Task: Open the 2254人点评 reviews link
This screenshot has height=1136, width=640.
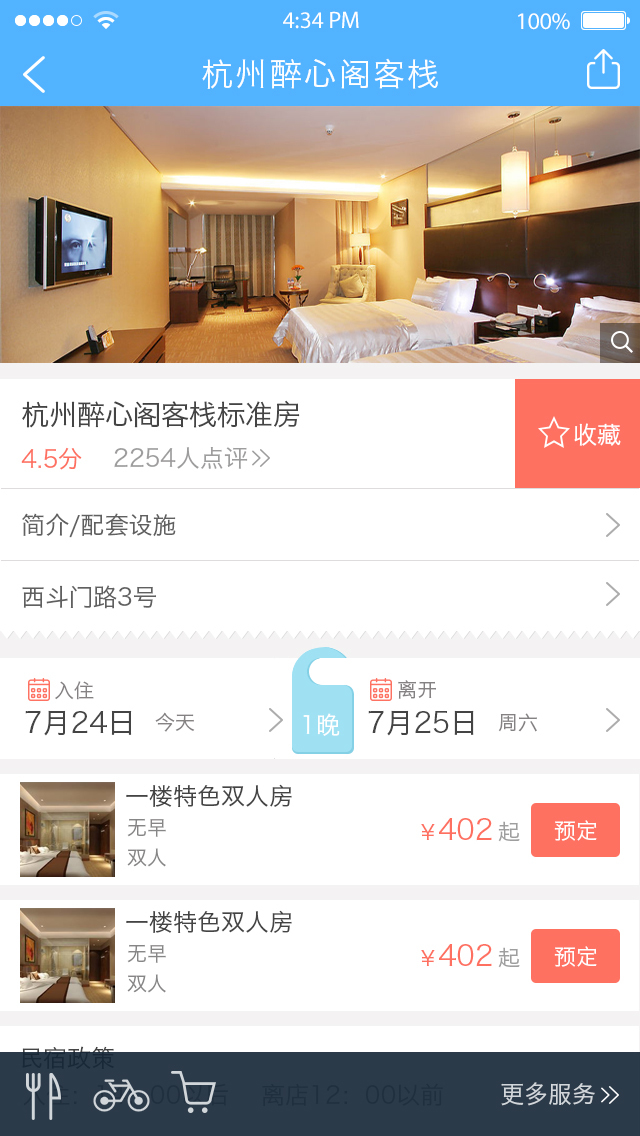Action: (x=191, y=459)
